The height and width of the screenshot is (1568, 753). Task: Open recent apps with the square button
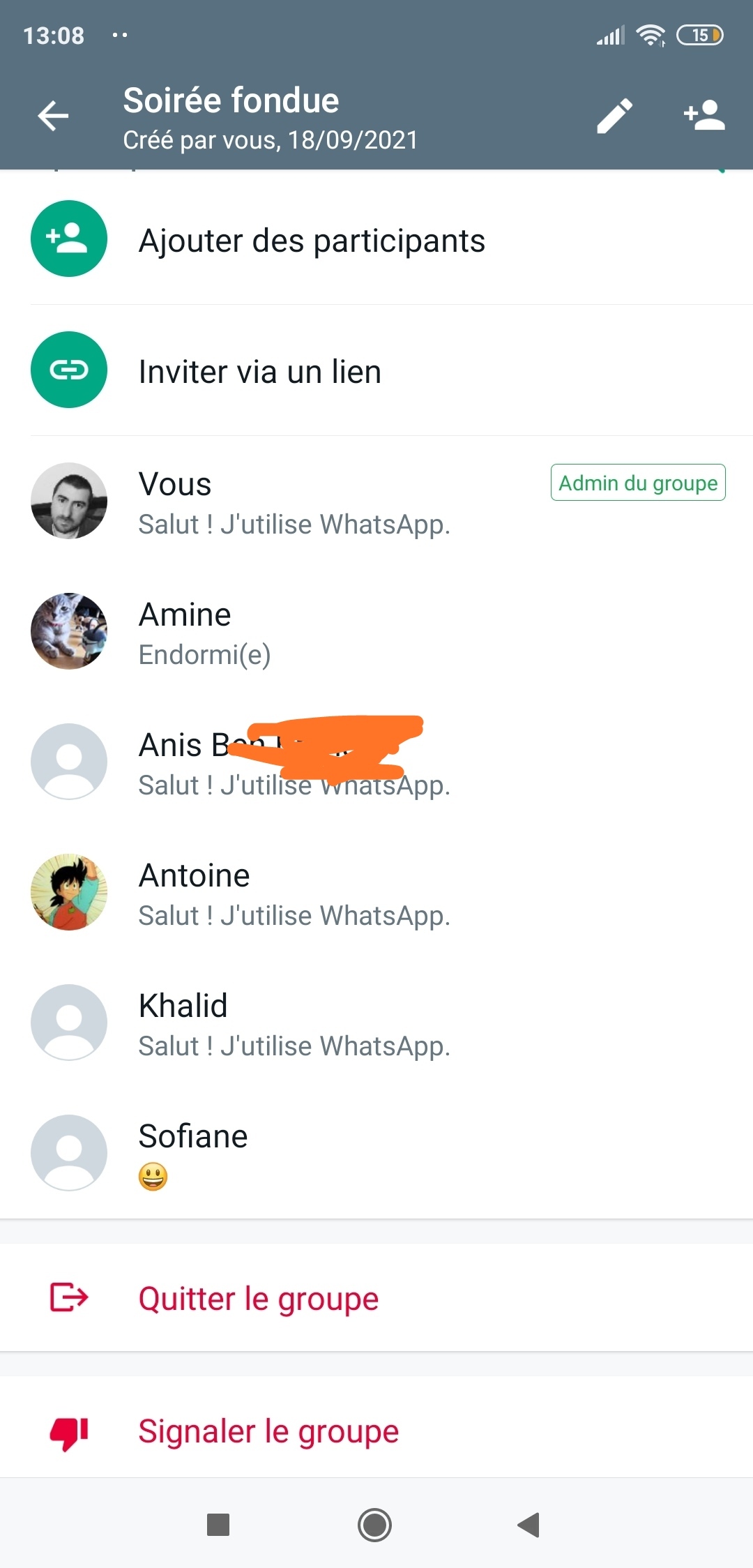218,1525
